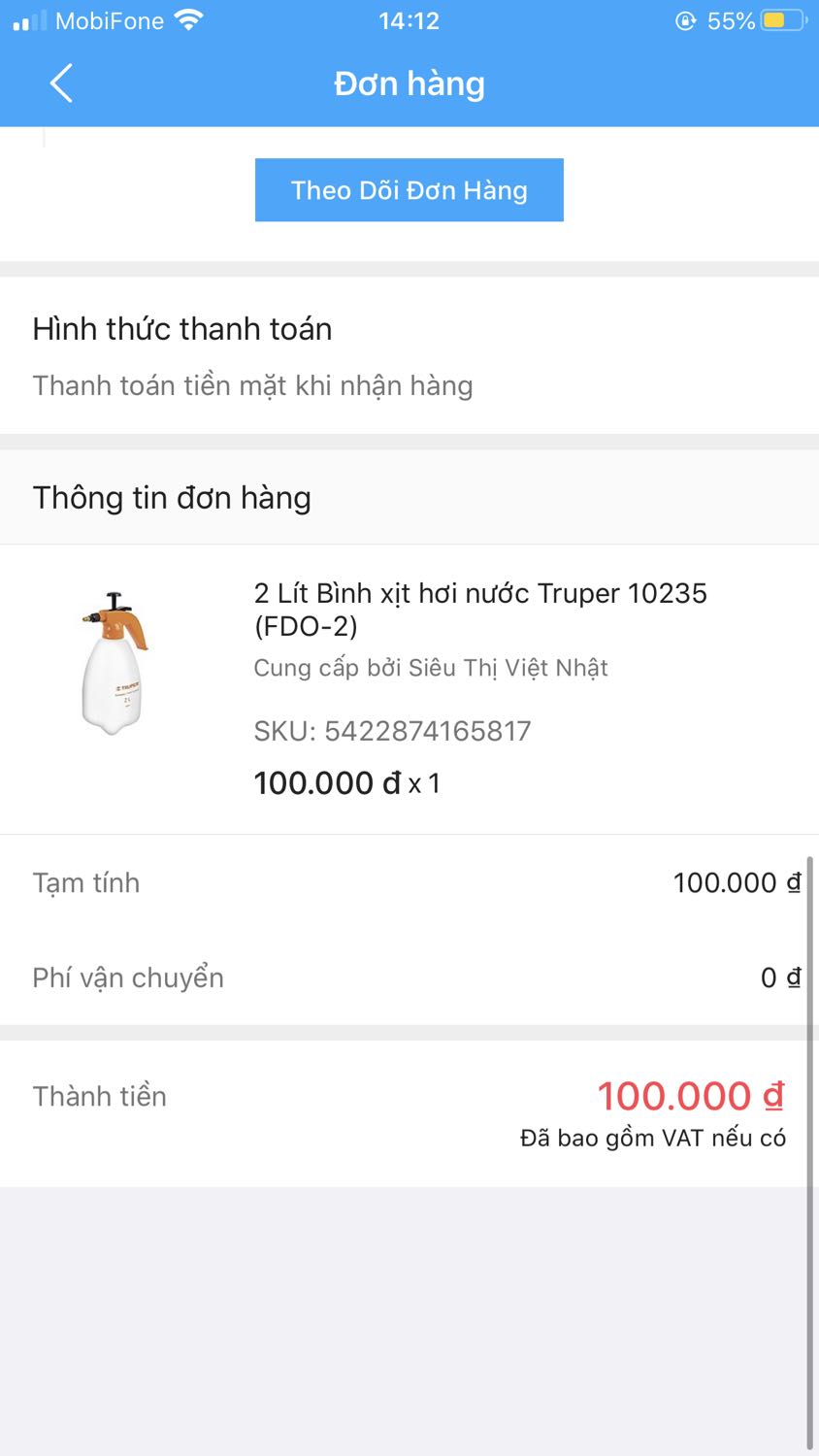The image size is (819, 1456).
Task: Tap the Đơn hàng screen title
Action: (409, 84)
